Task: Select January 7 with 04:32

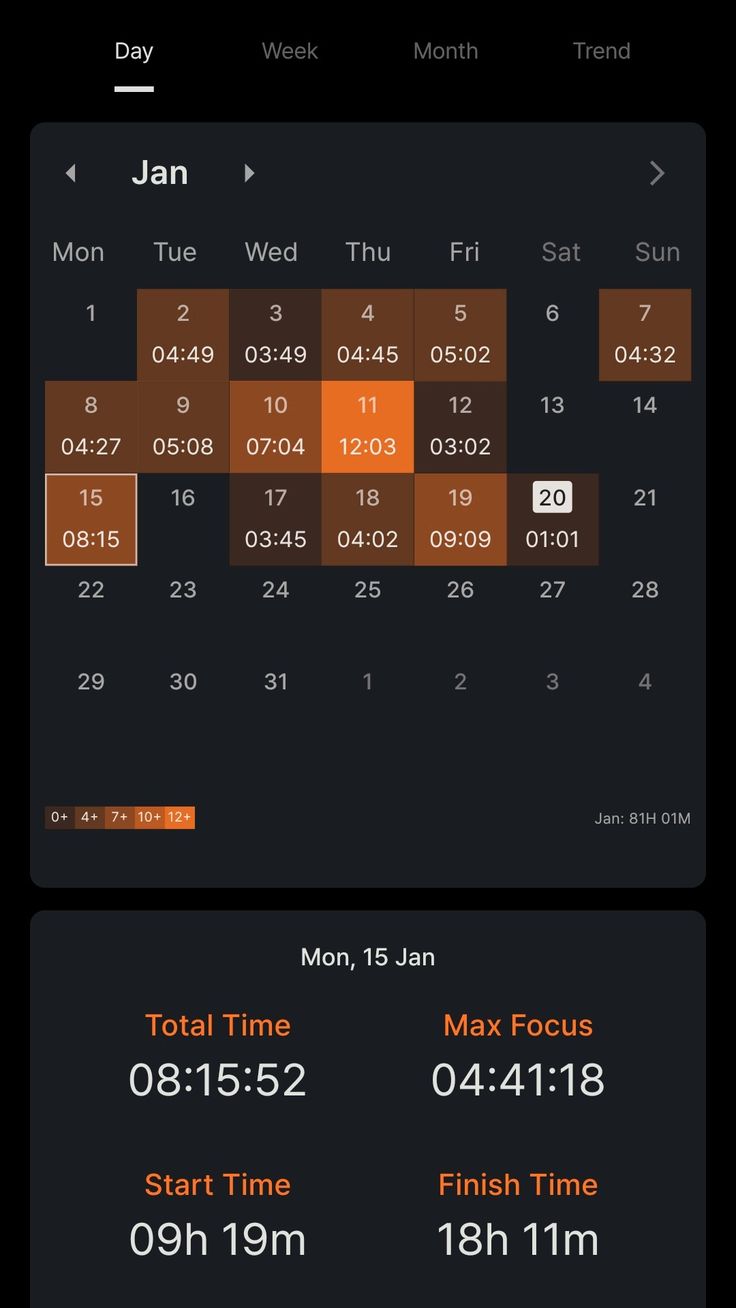Action: [645, 335]
